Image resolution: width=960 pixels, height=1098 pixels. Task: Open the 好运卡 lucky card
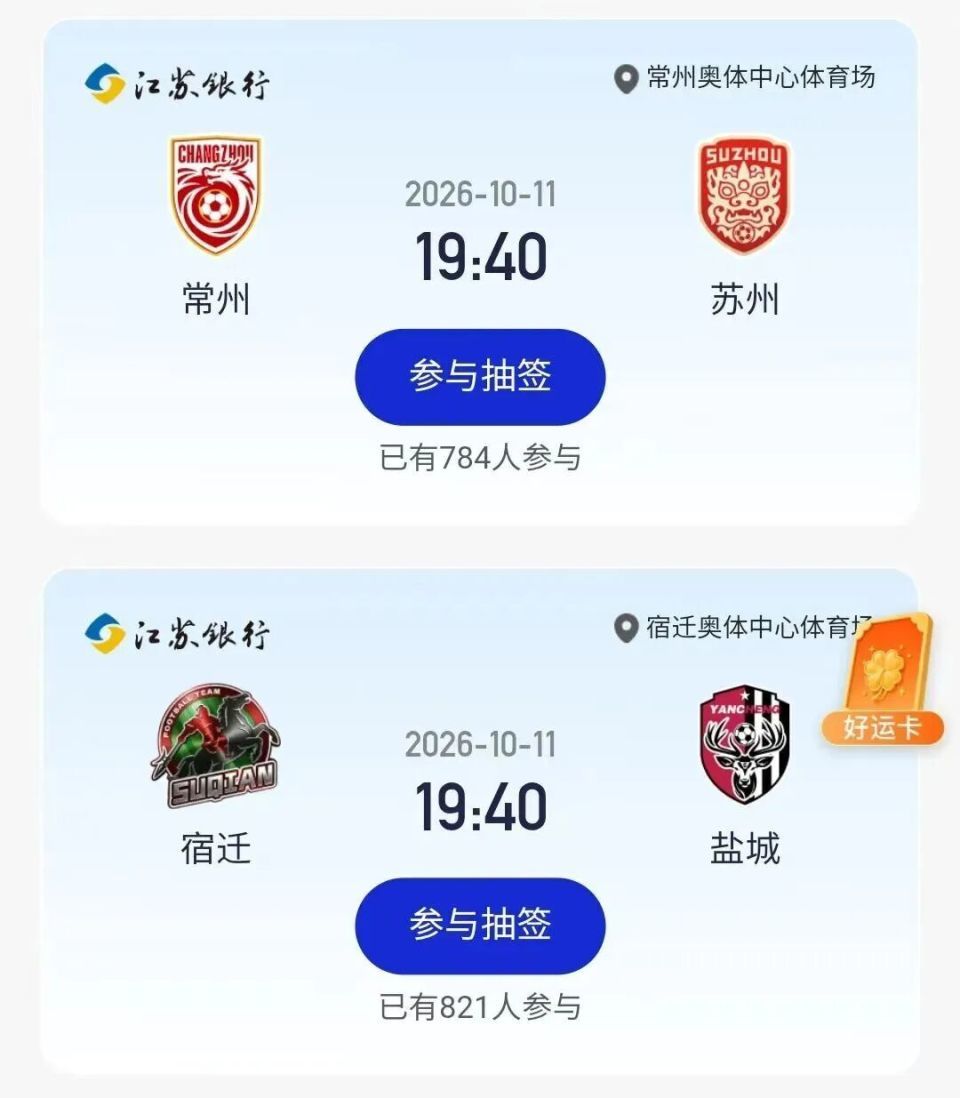[x=883, y=679]
